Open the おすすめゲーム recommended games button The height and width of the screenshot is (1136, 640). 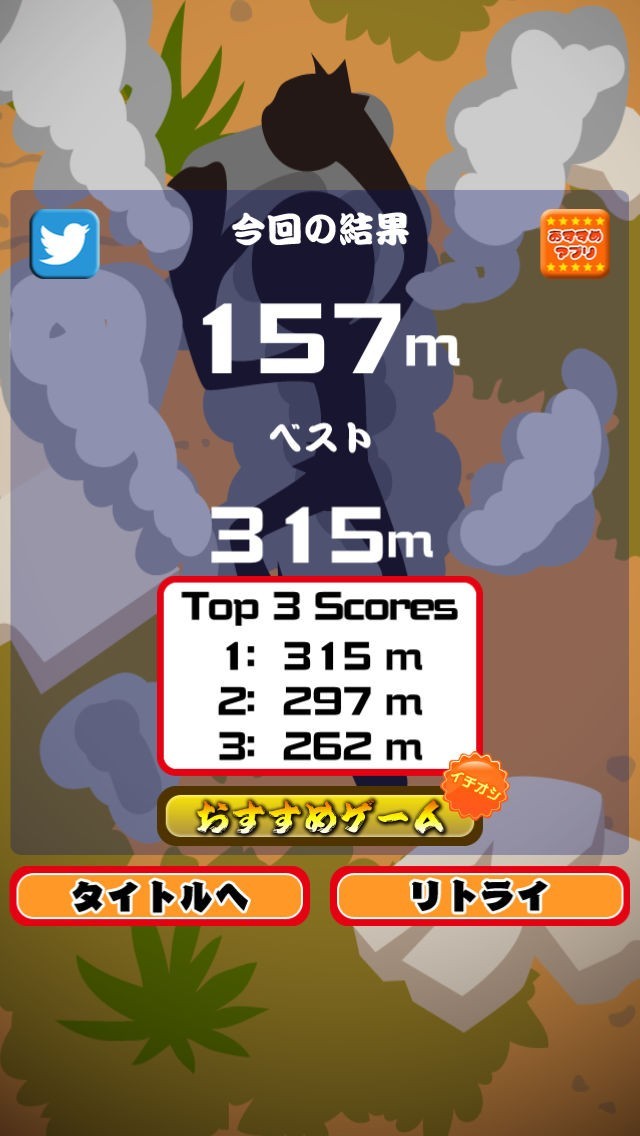pyautogui.click(x=320, y=817)
